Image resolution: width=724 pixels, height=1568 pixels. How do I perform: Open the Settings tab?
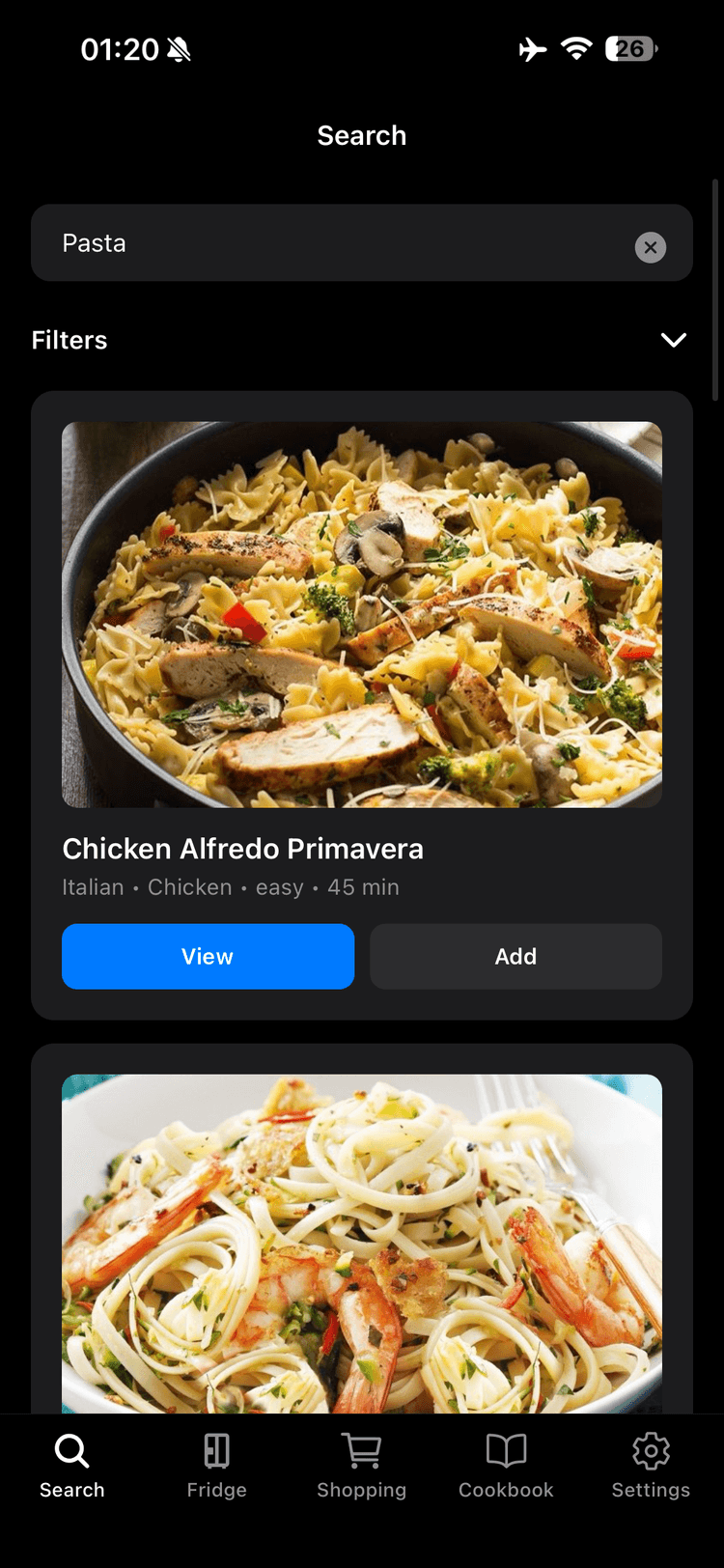pyautogui.click(x=651, y=1466)
